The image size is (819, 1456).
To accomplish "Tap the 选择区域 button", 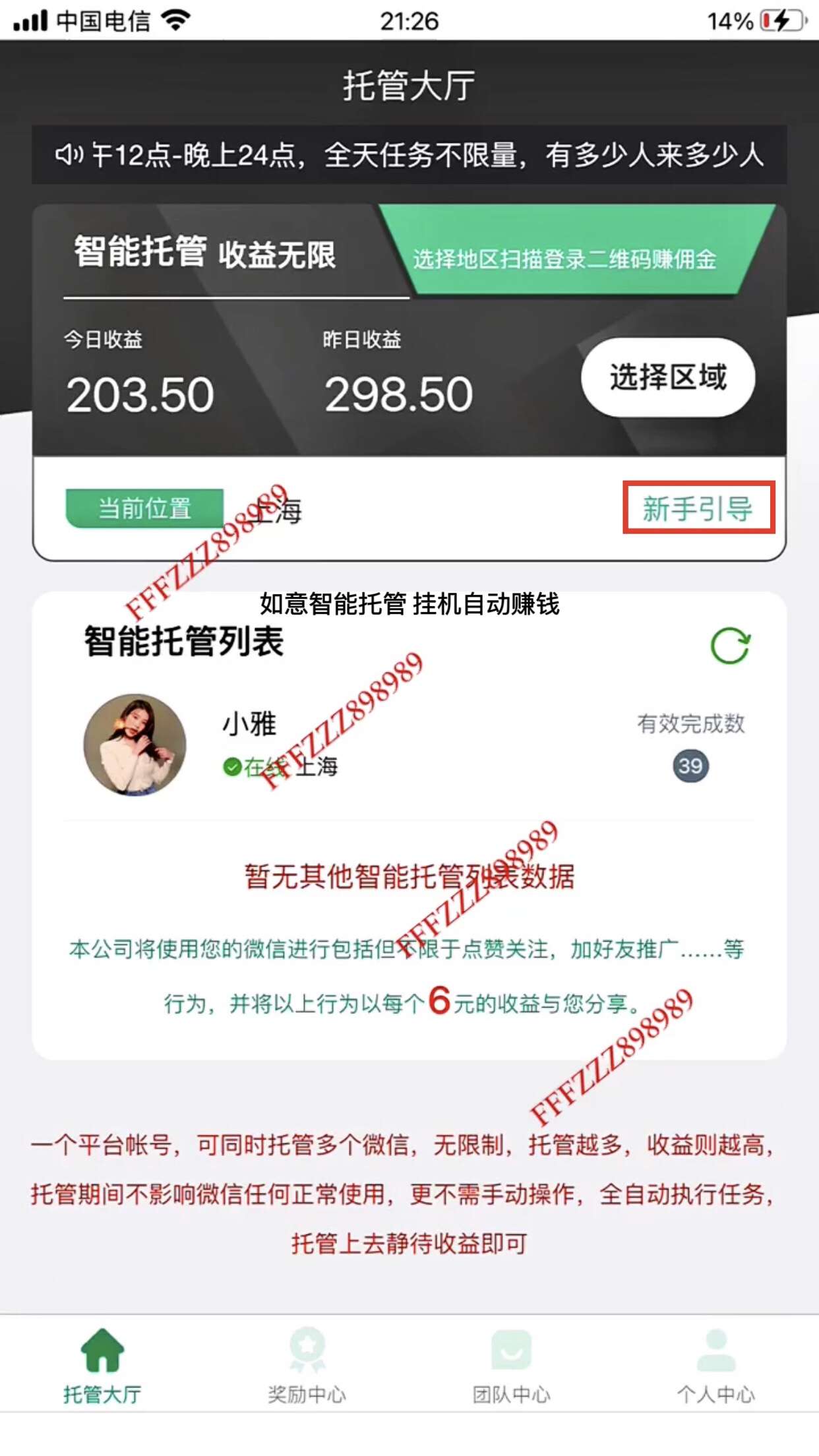I will 668,377.
